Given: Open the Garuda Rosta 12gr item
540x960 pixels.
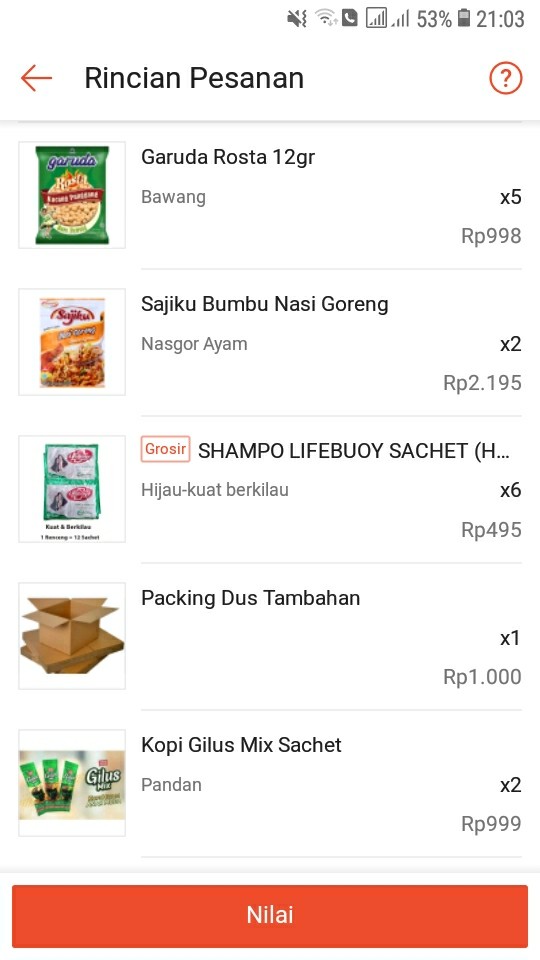Looking at the screenshot, I should pos(270,195).
